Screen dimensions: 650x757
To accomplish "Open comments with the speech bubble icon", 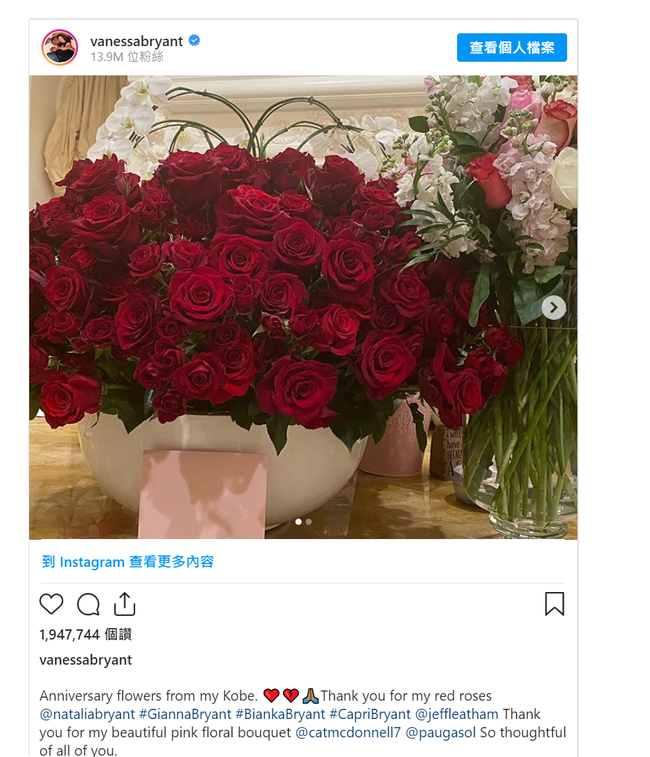I will tap(88, 604).
